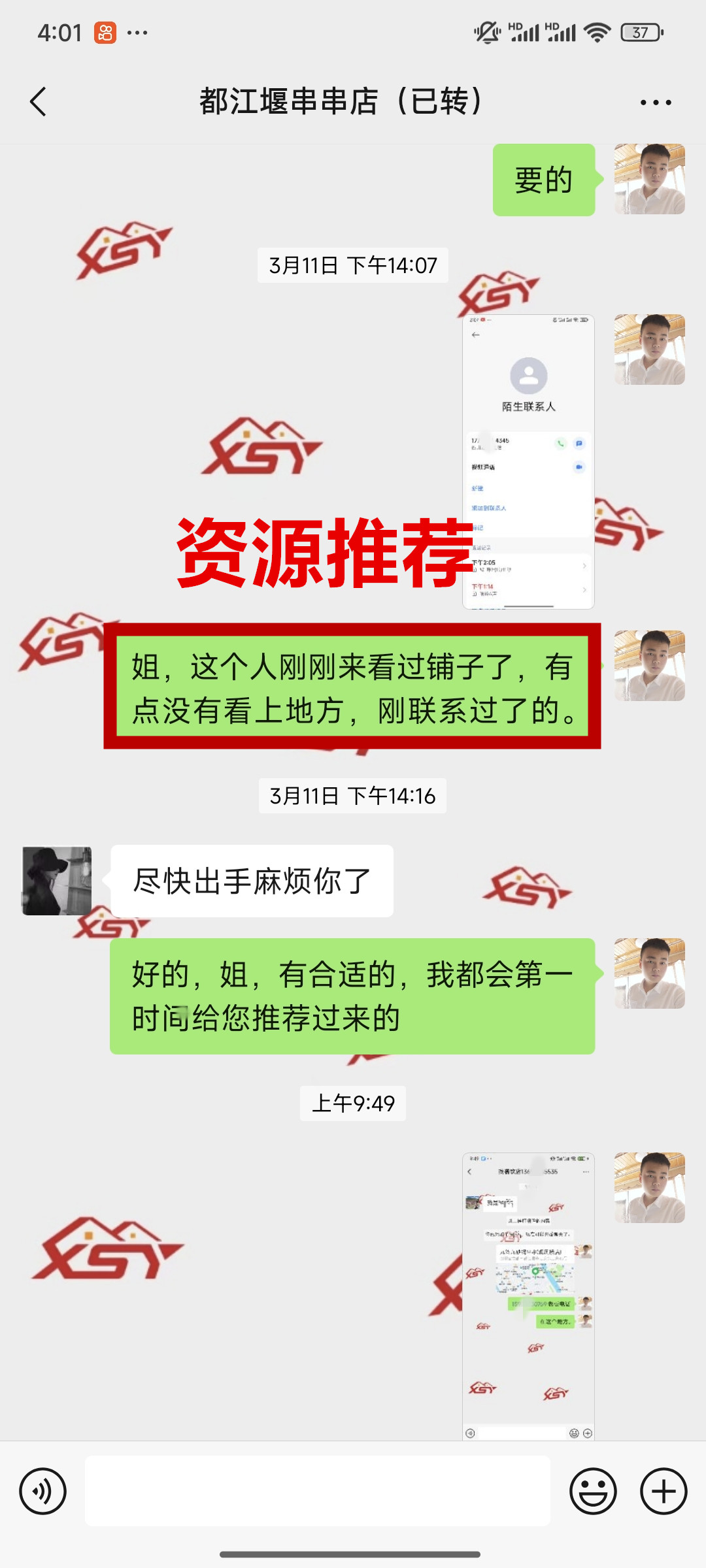The image size is (706, 1568).
Task: View the 陌生联系人 screenshot image message
Action: pyautogui.click(x=528, y=461)
